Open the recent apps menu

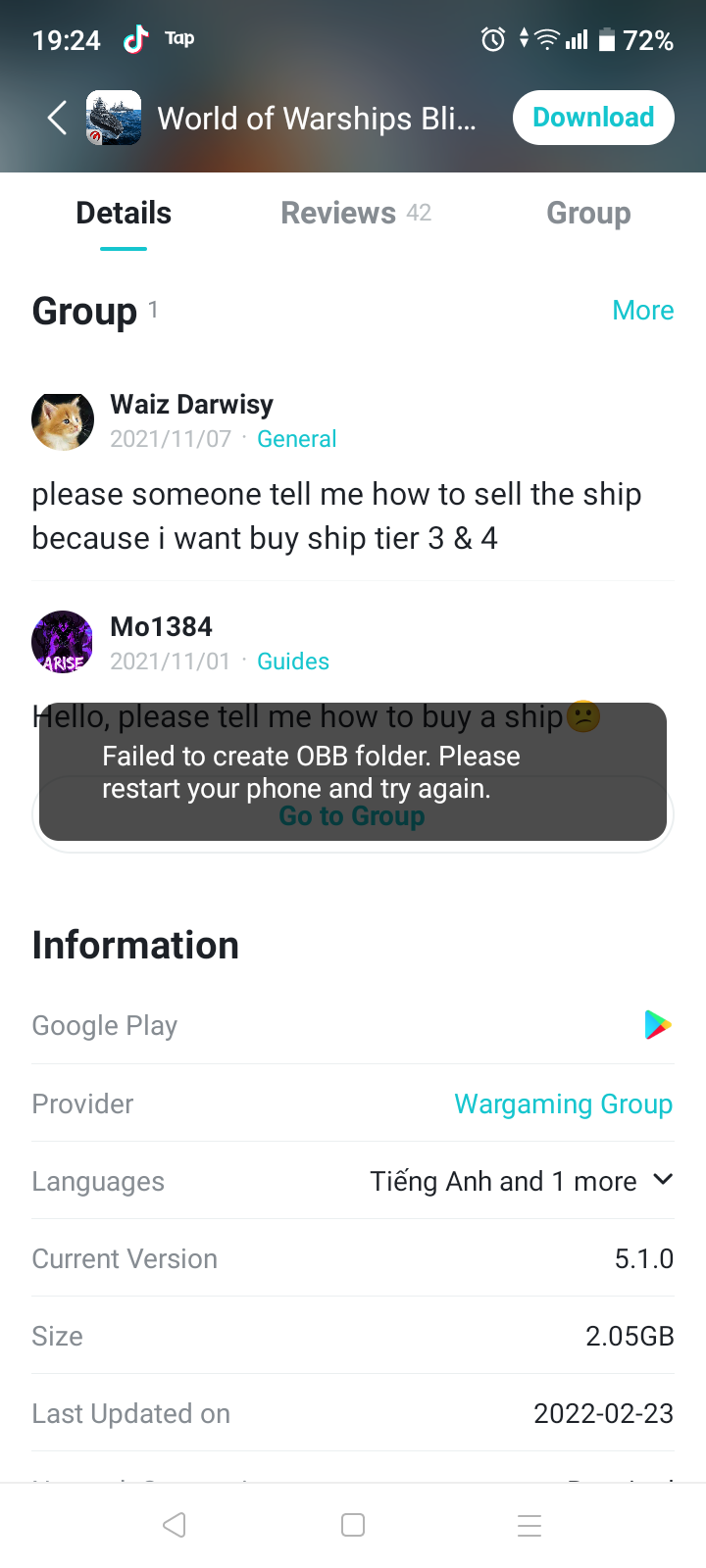tap(529, 1525)
